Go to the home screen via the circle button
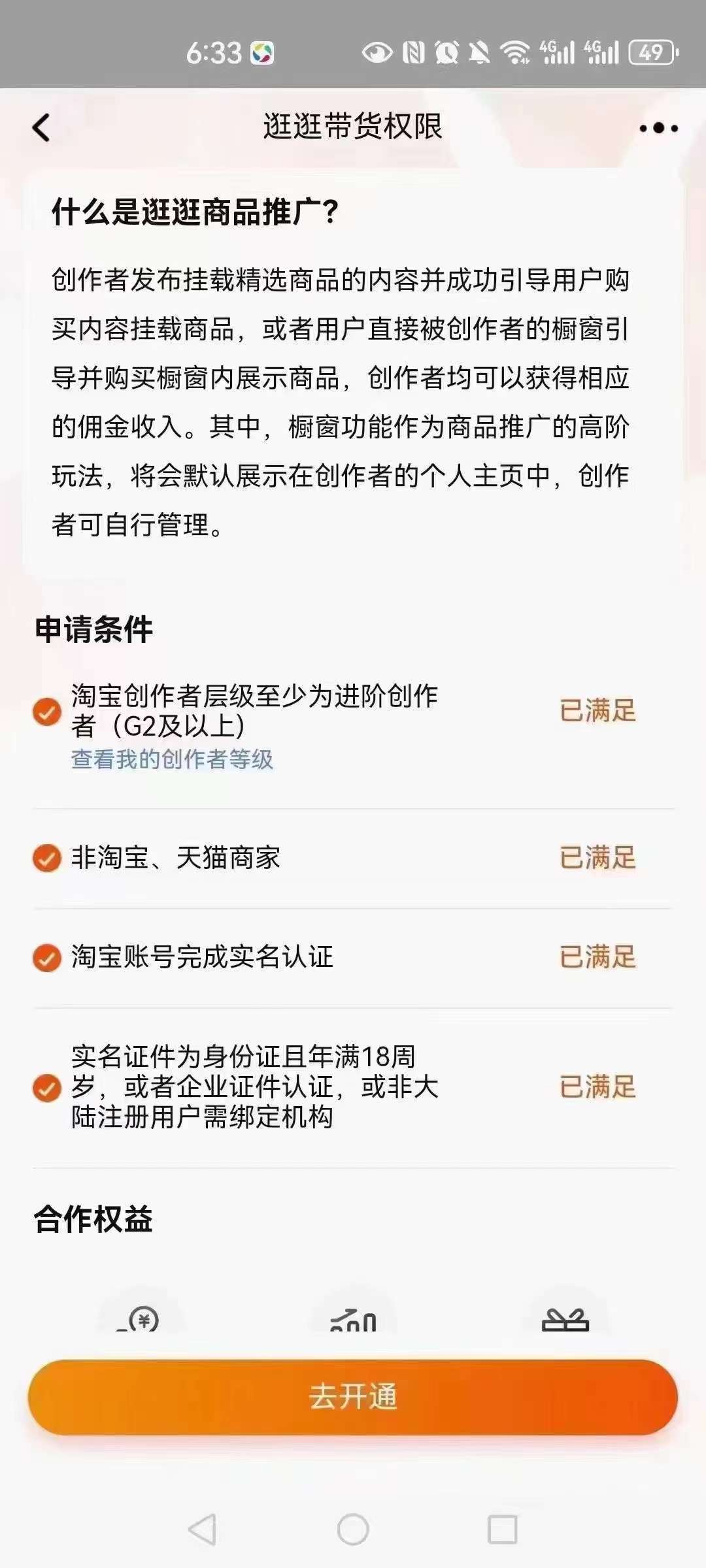Image resolution: width=706 pixels, height=1568 pixels. (353, 1529)
